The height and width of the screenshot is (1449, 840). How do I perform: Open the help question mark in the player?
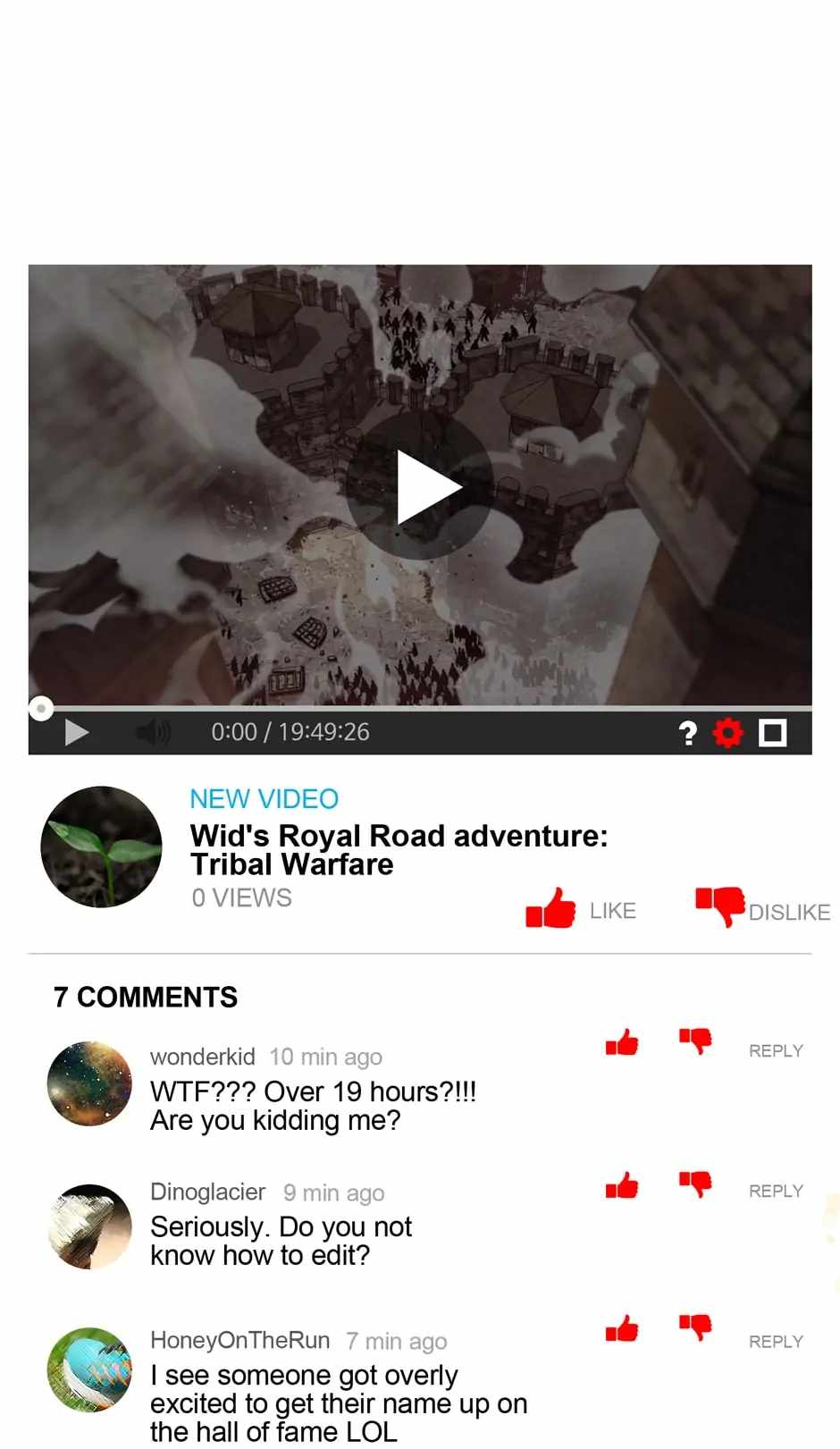coord(687,733)
